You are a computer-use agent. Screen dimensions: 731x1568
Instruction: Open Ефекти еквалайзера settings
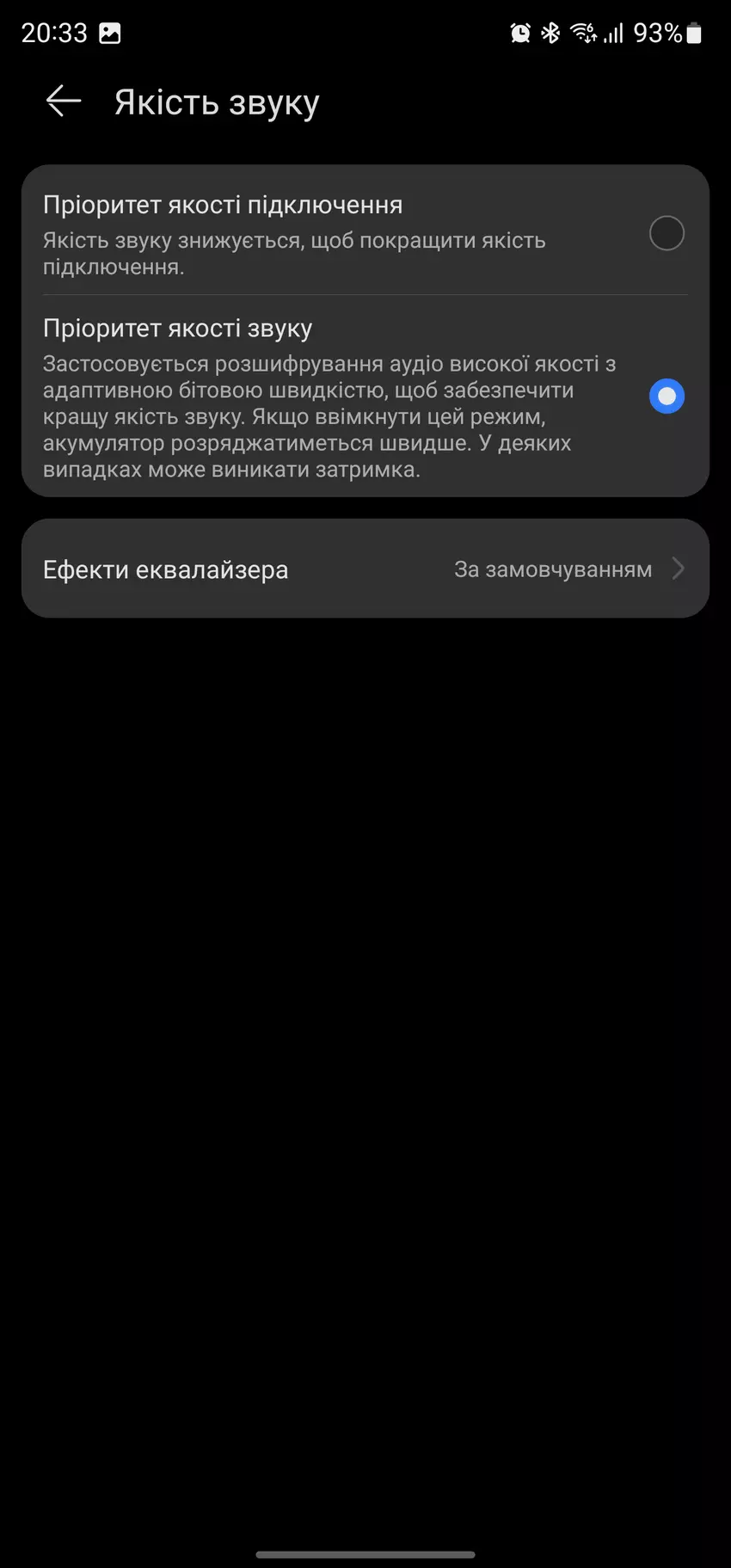365,569
